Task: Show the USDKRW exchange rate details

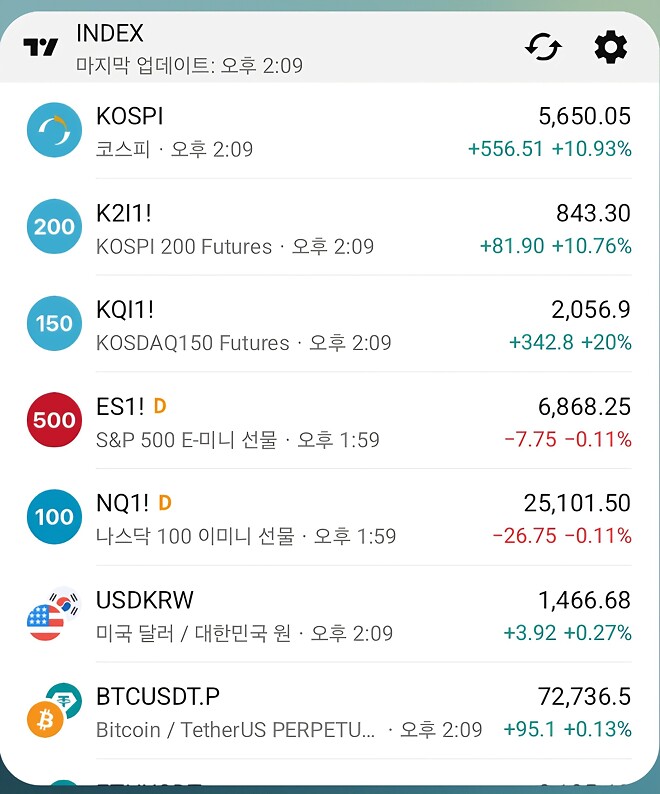Action: click(330, 615)
